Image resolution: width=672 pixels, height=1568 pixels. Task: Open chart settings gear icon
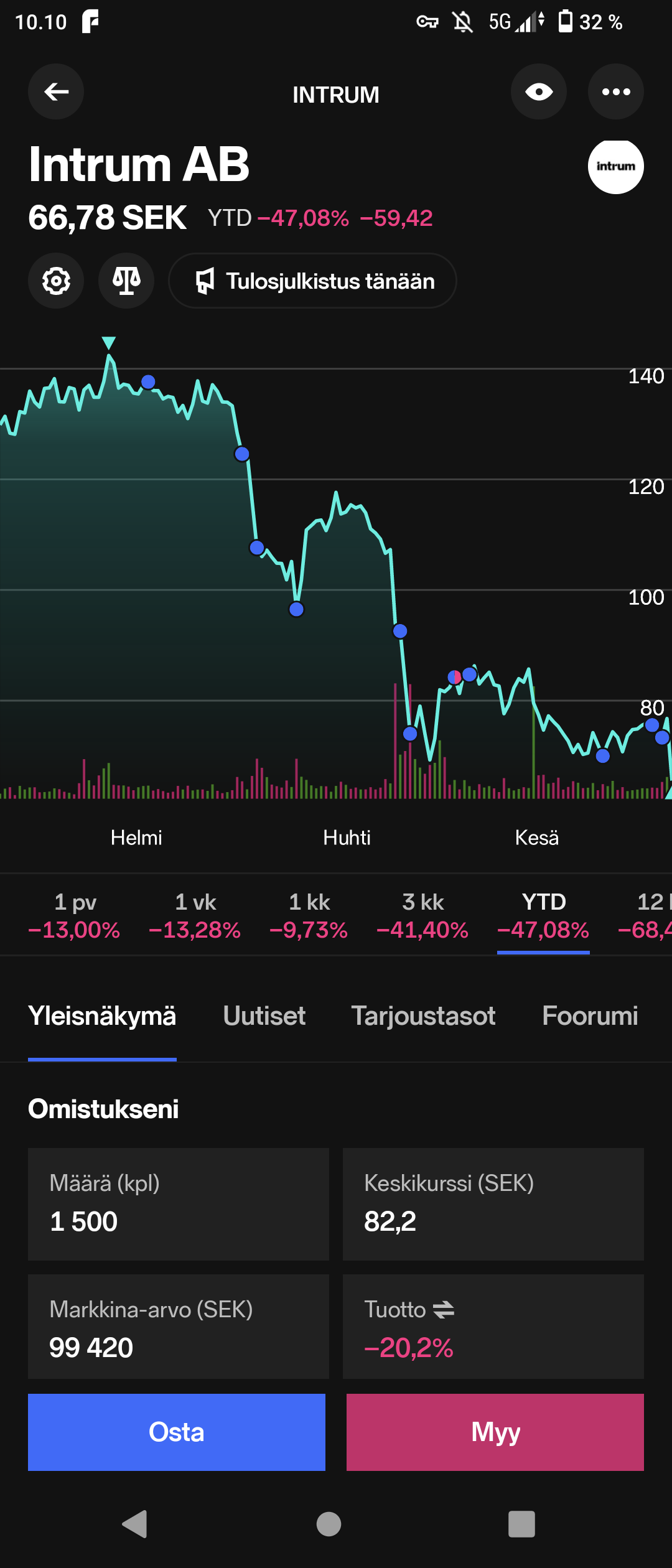pyautogui.click(x=56, y=281)
